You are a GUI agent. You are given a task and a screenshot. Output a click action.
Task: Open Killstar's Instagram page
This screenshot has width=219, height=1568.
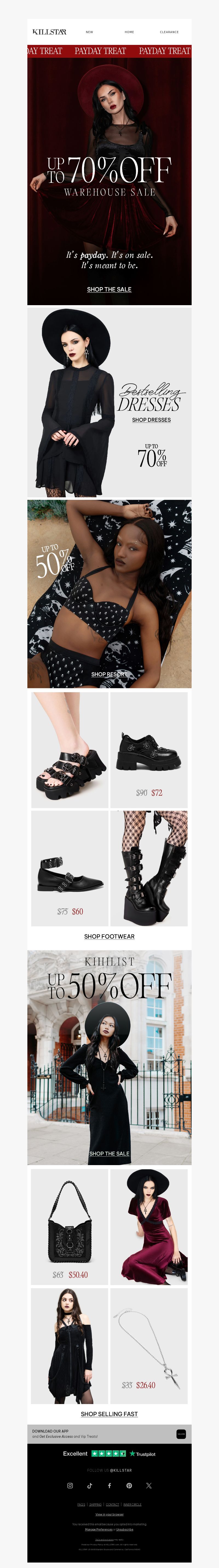click(70, 1486)
